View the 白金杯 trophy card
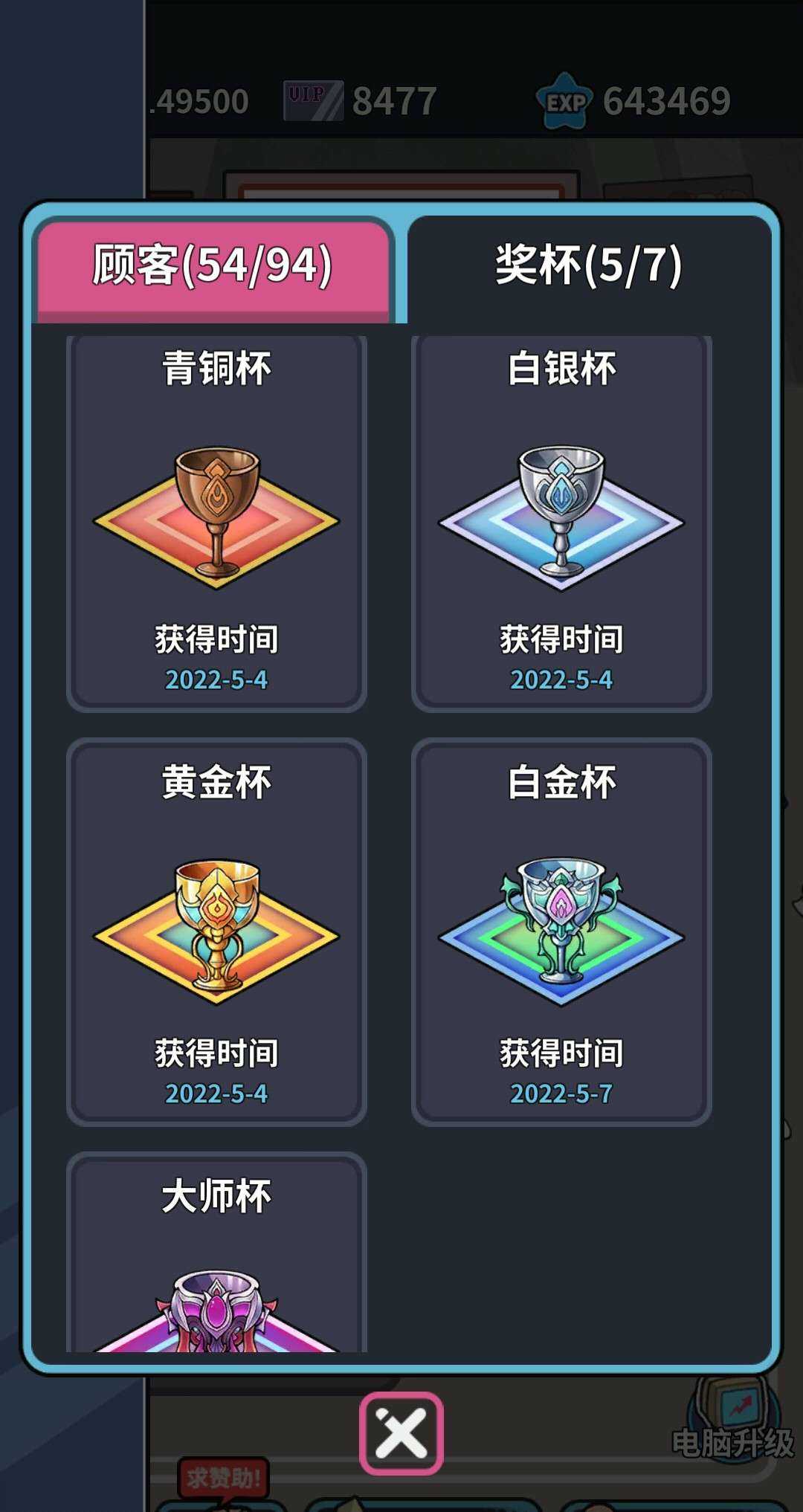This screenshot has height=1512, width=803. [x=561, y=933]
